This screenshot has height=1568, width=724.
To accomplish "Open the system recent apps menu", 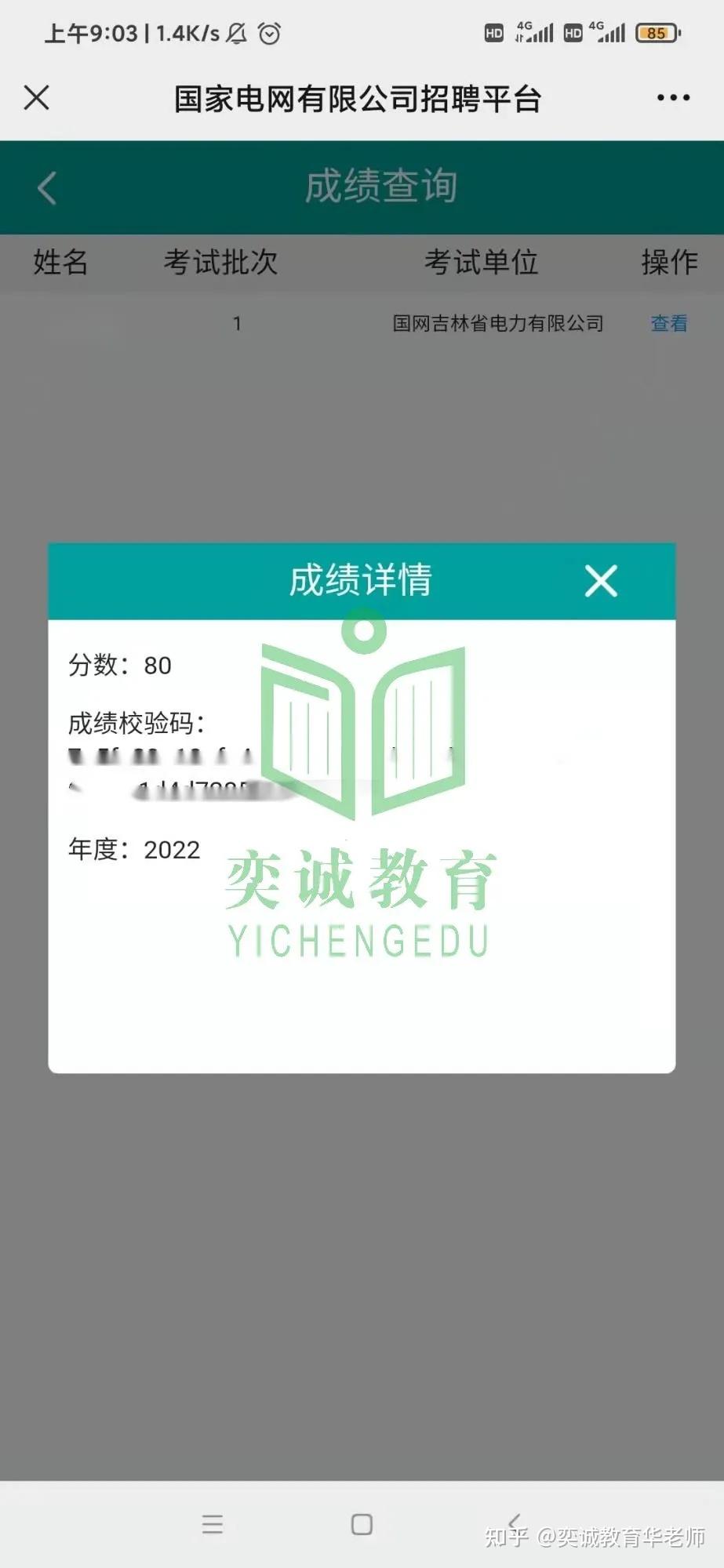I will [213, 1524].
